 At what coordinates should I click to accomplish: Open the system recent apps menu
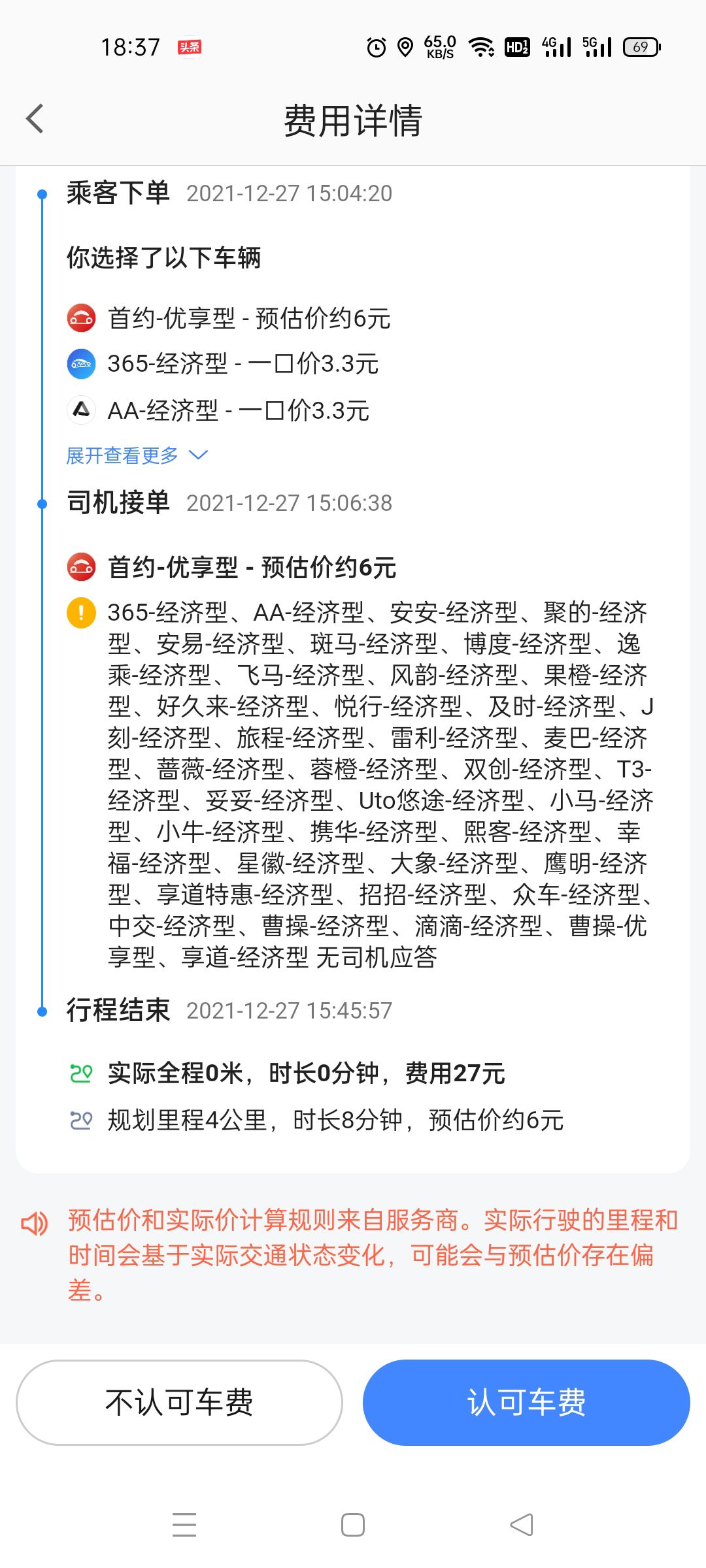(184, 1525)
